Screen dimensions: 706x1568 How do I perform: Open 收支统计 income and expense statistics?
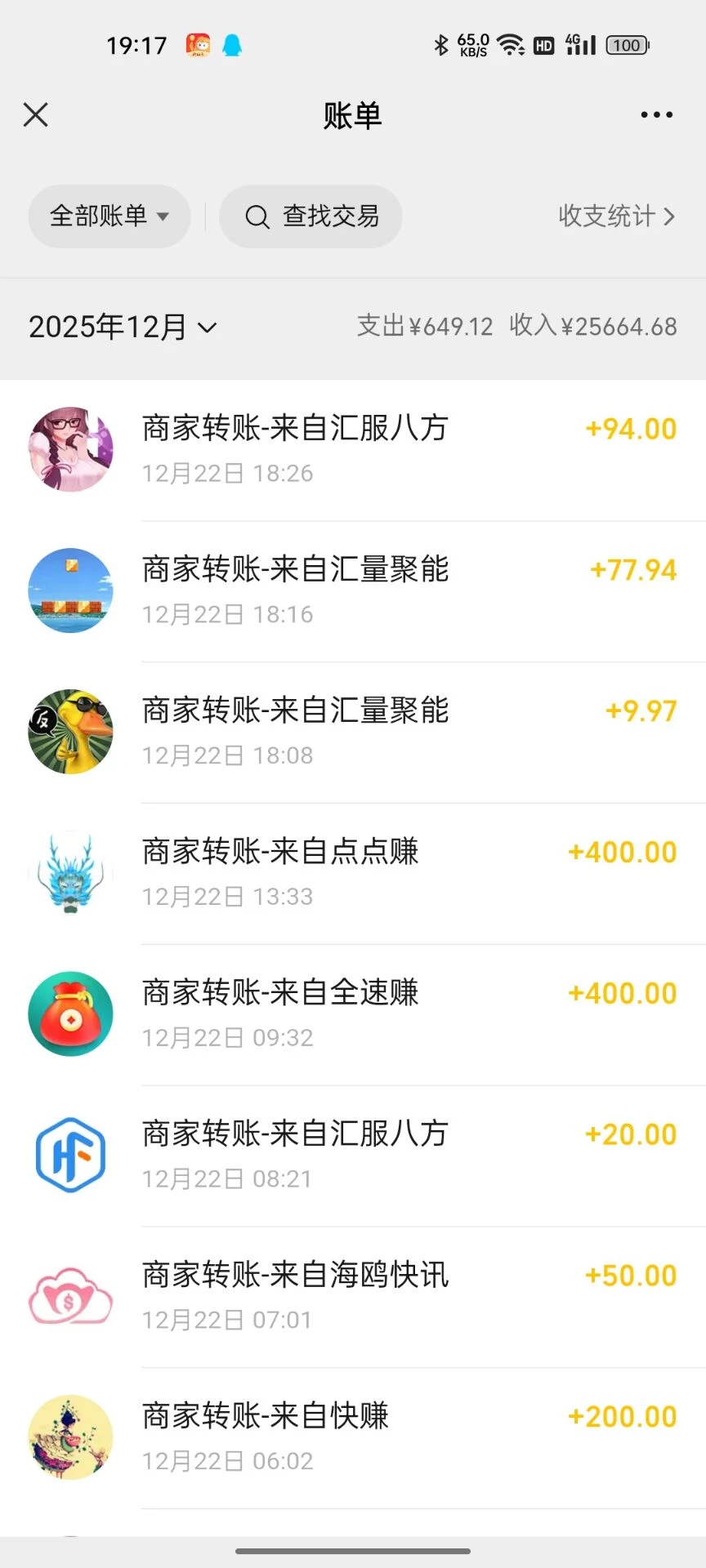coord(616,216)
